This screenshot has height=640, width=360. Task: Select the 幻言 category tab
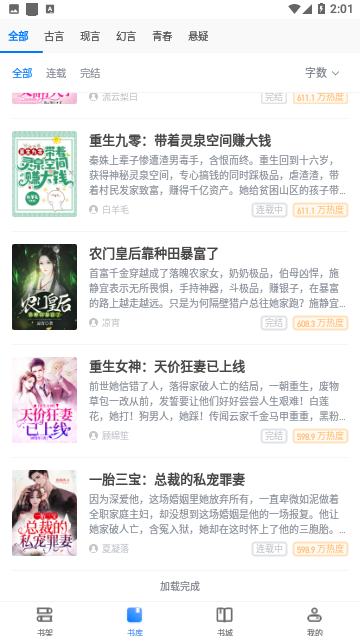pos(126,36)
